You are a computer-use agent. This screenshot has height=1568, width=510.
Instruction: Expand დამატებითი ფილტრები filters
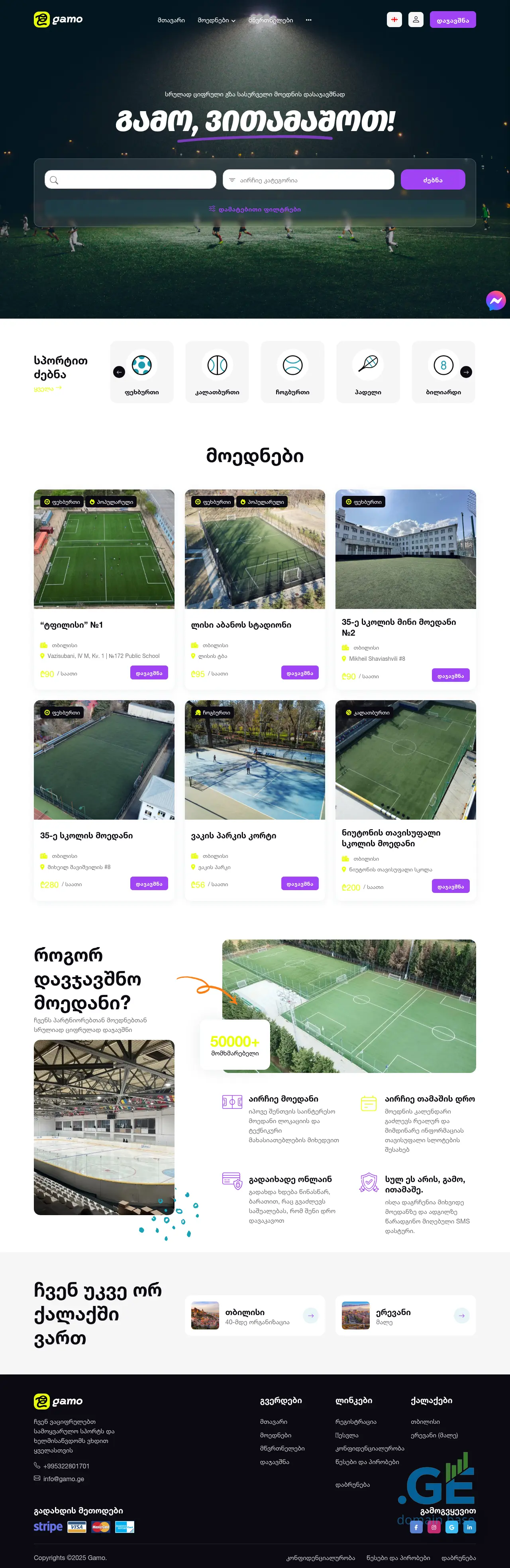tap(255, 209)
